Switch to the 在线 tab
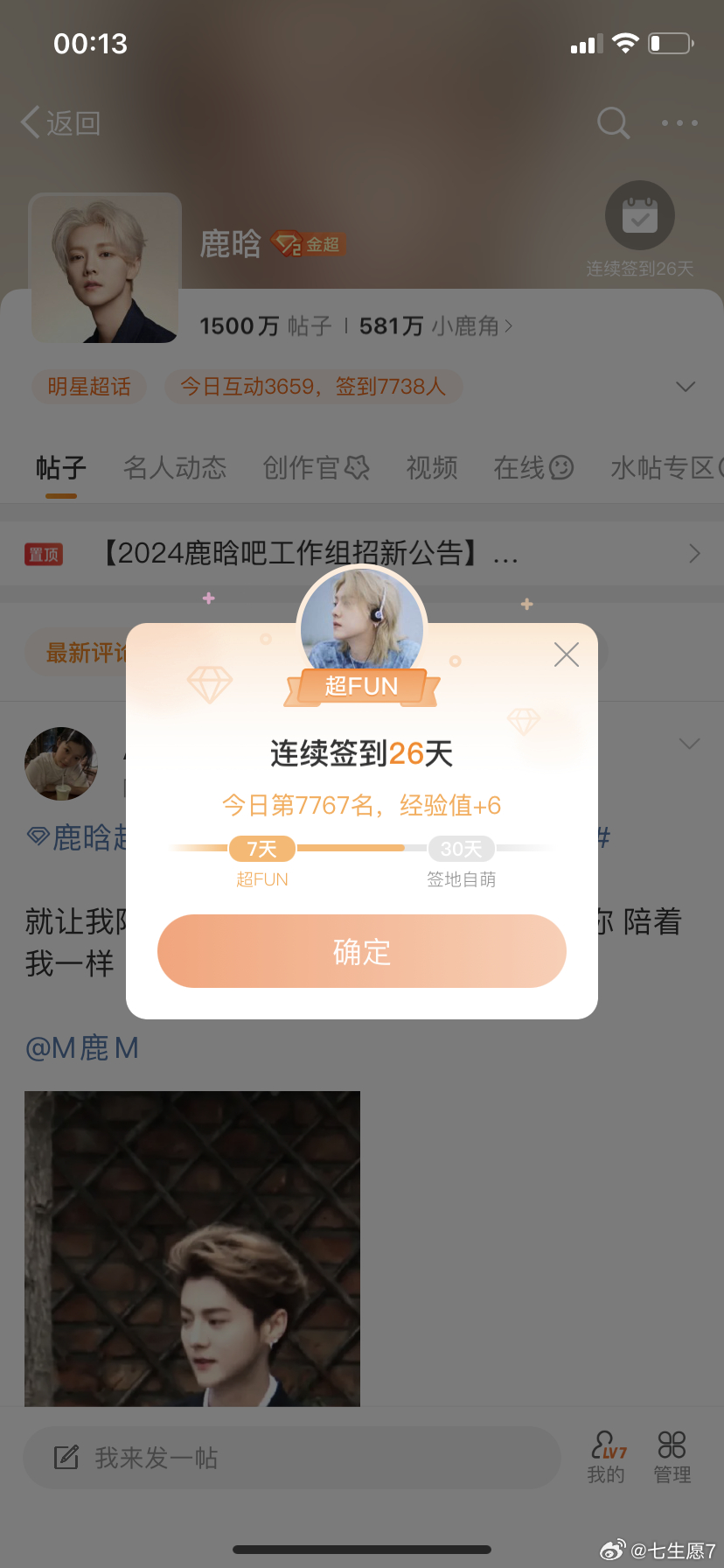This screenshot has height=1568, width=724. pyautogui.click(x=533, y=468)
